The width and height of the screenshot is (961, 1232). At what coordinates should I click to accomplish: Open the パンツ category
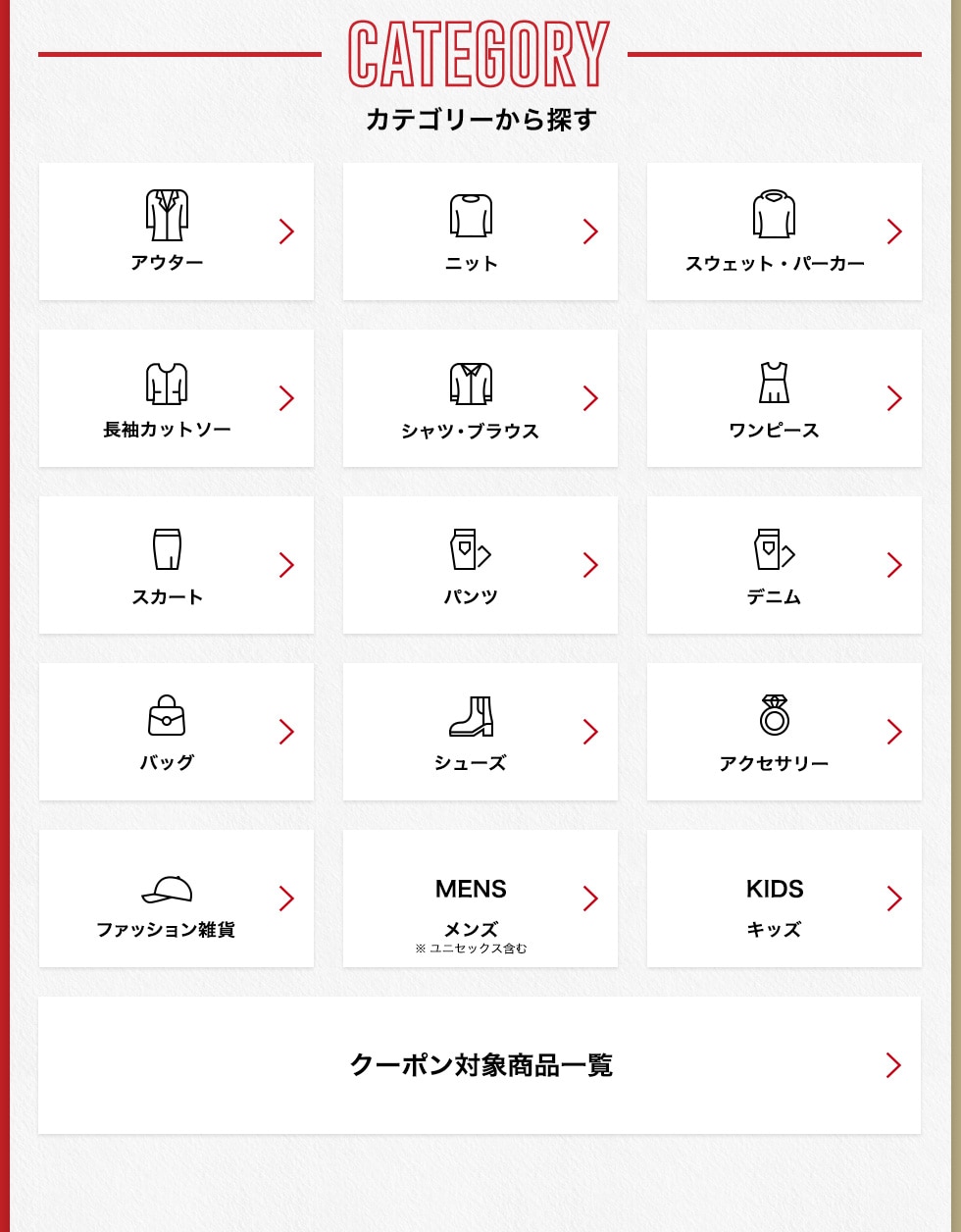(480, 565)
